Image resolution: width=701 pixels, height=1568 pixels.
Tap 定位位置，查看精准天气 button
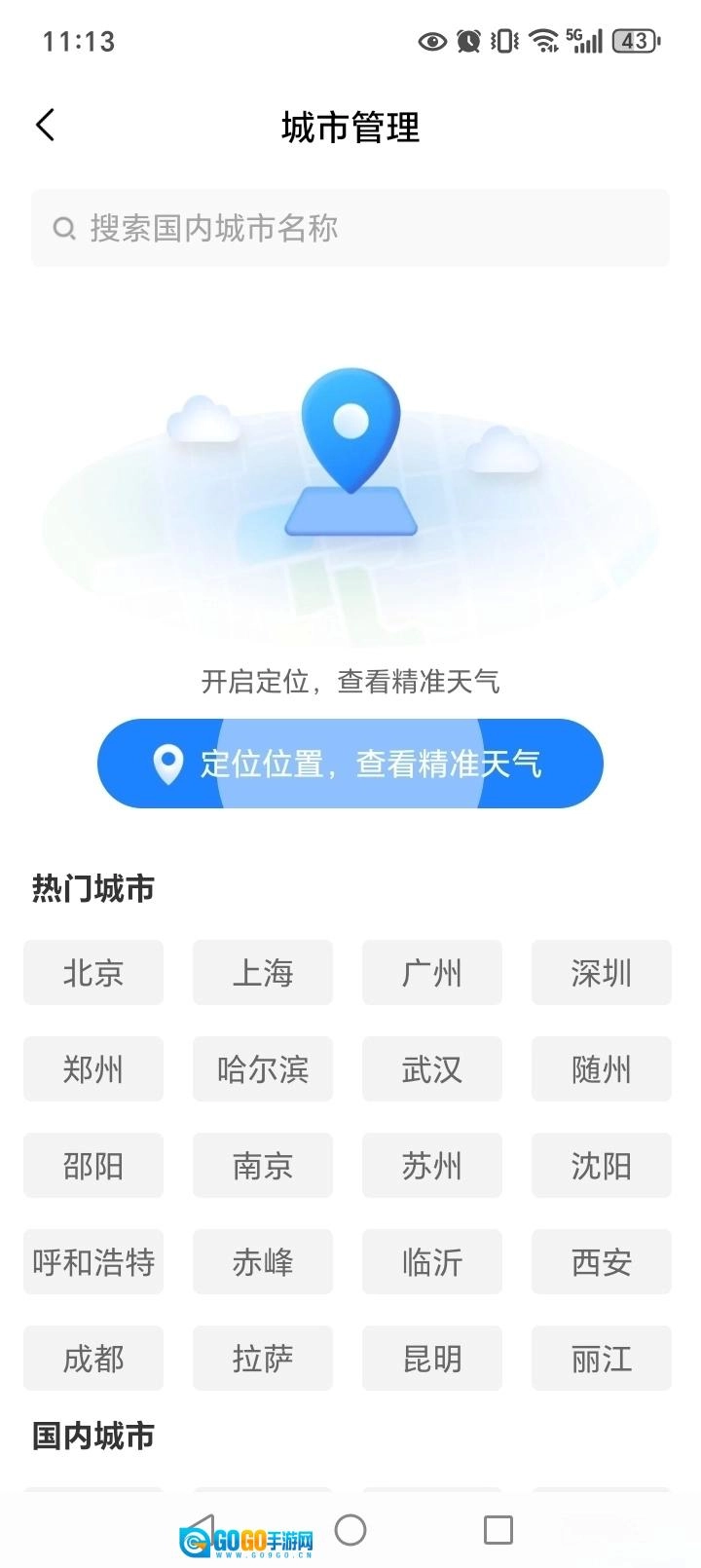[350, 764]
